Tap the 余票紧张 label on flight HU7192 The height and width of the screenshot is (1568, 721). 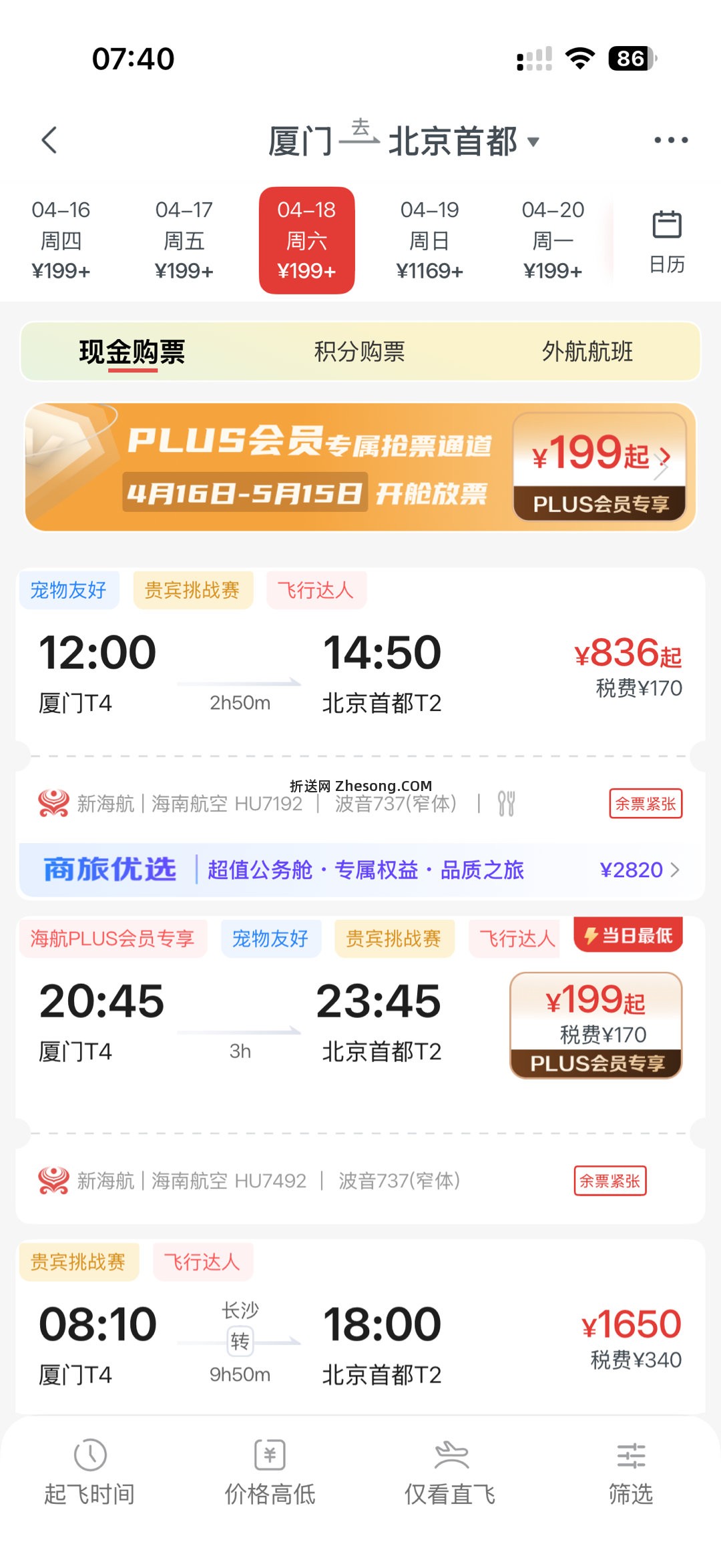point(644,804)
